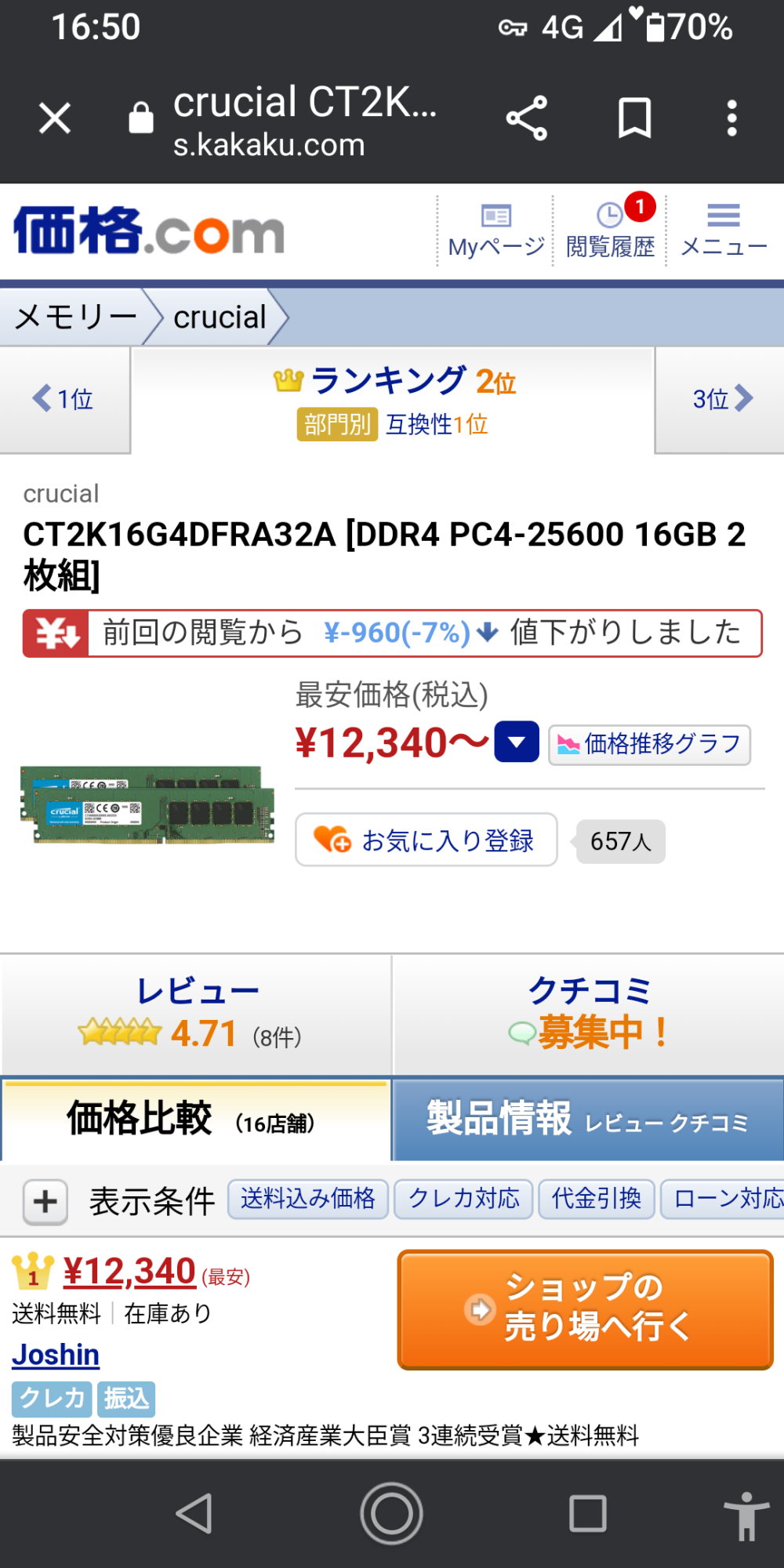The height and width of the screenshot is (1568, 784).
Task: Open クチコミ section
Action: coord(589,1014)
